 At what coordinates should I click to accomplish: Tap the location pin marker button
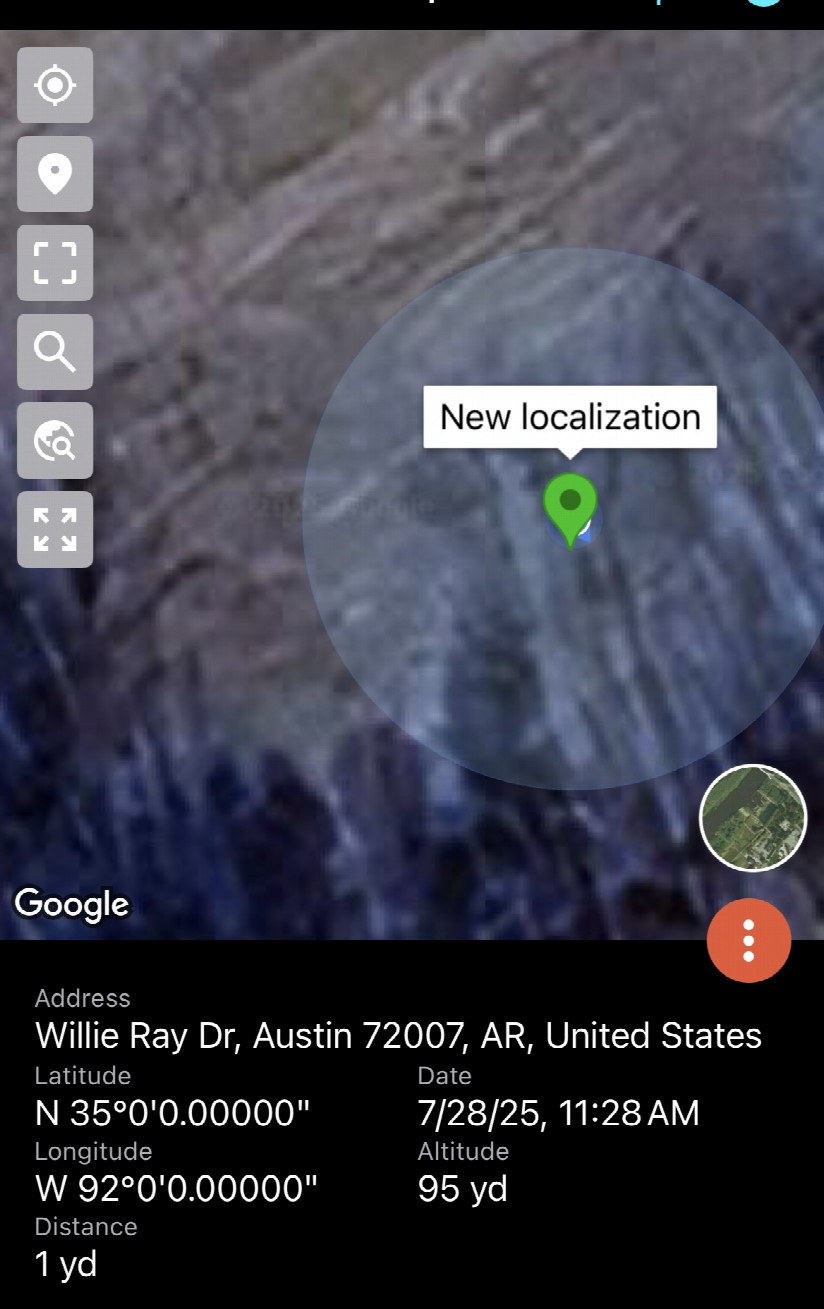[x=55, y=174]
